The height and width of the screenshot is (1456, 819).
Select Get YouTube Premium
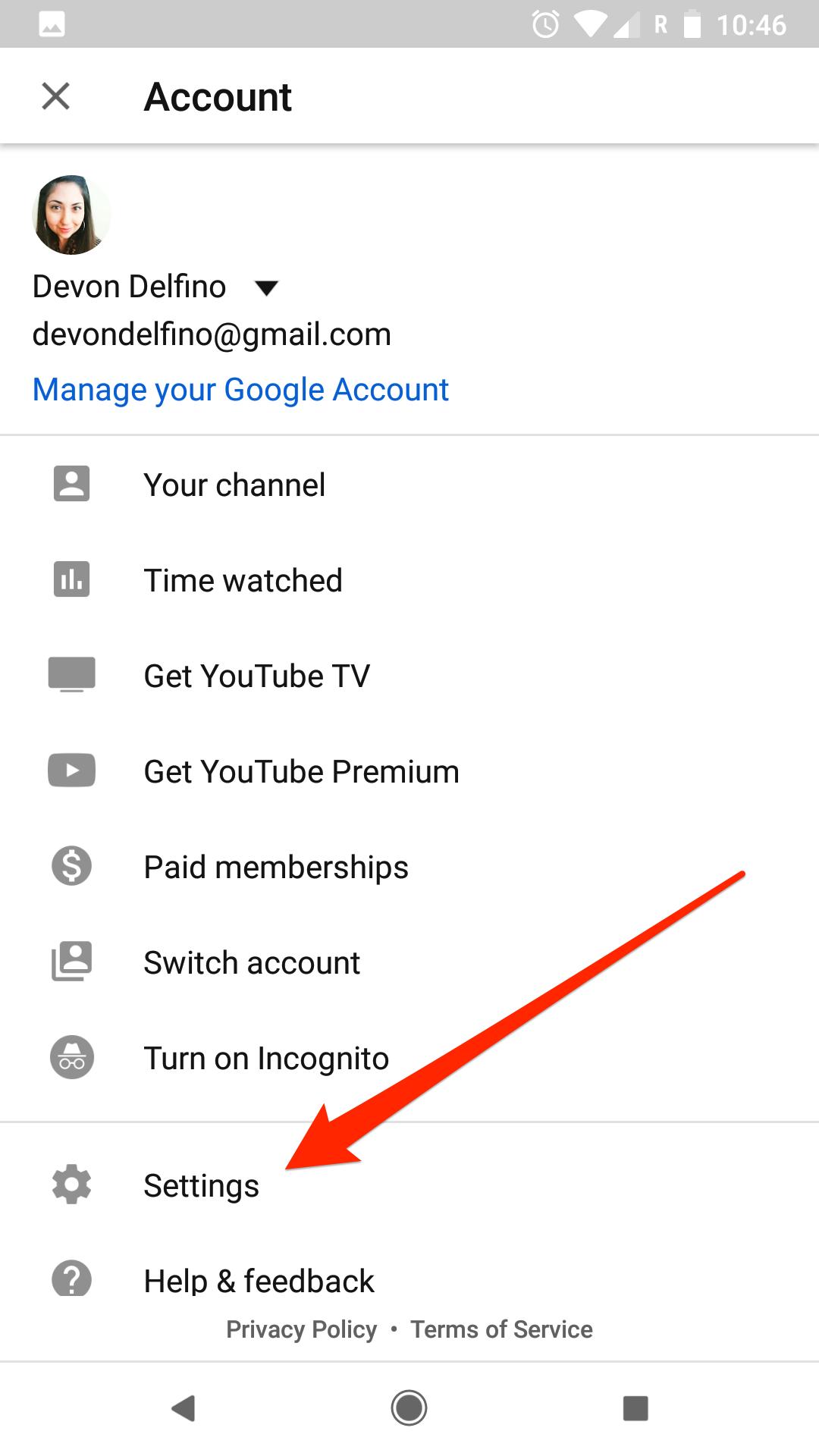[x=409, y=771]
